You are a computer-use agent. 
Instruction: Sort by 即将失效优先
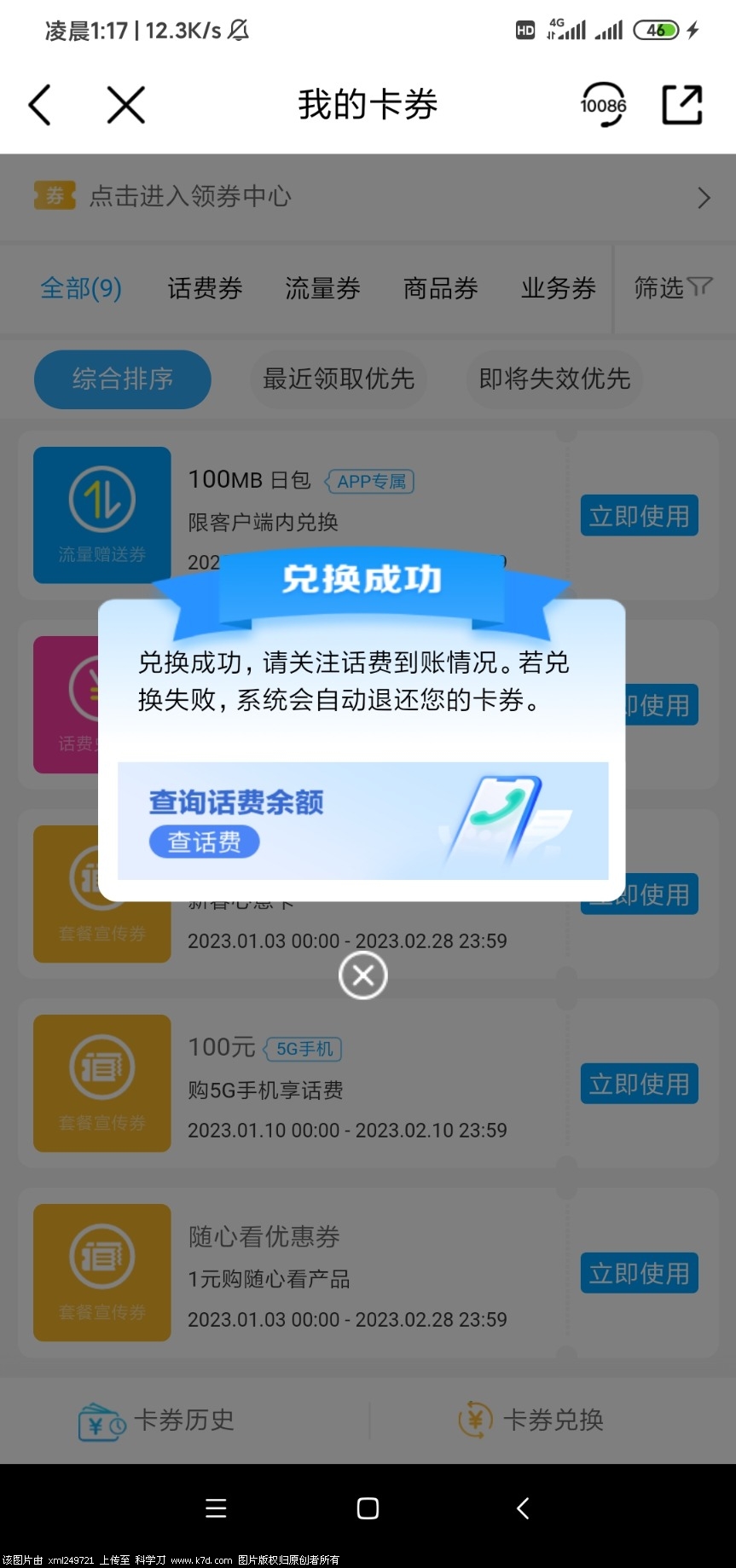[x=554, y=379]
